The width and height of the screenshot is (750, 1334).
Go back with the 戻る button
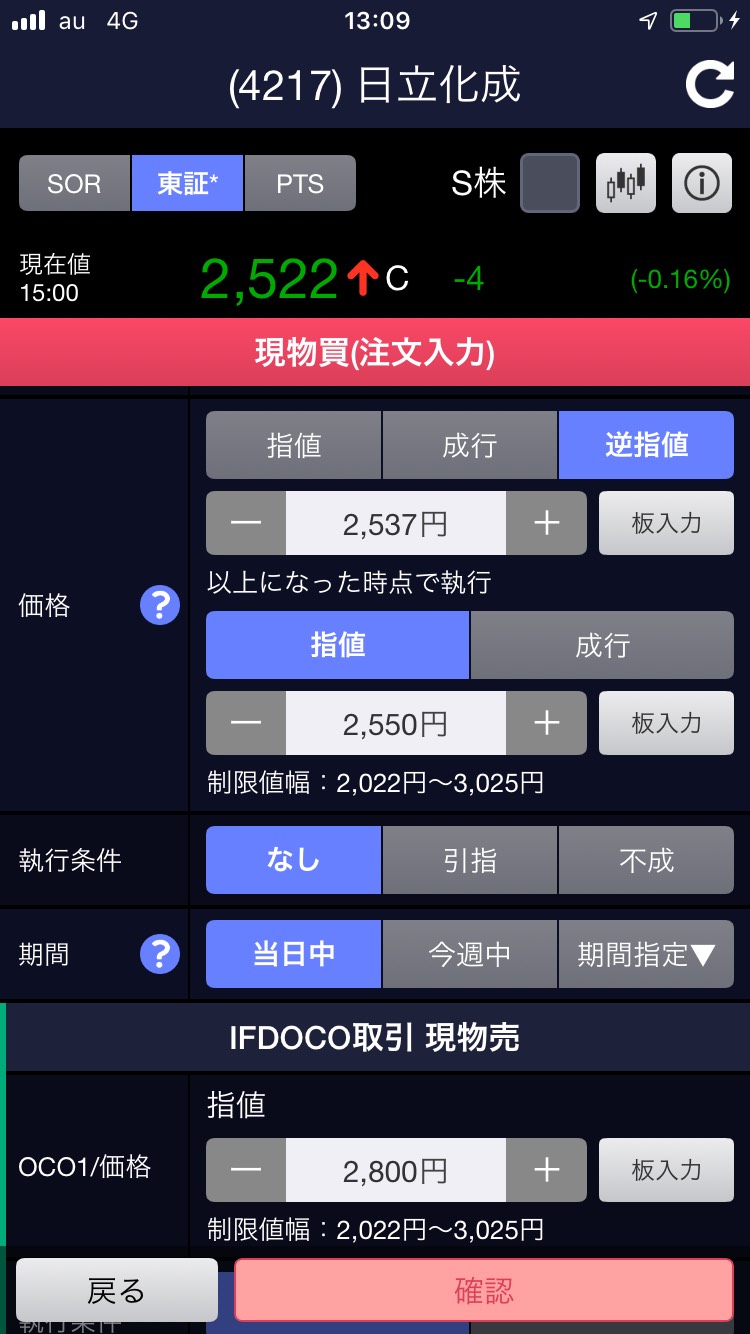(x=117, y=1290)
